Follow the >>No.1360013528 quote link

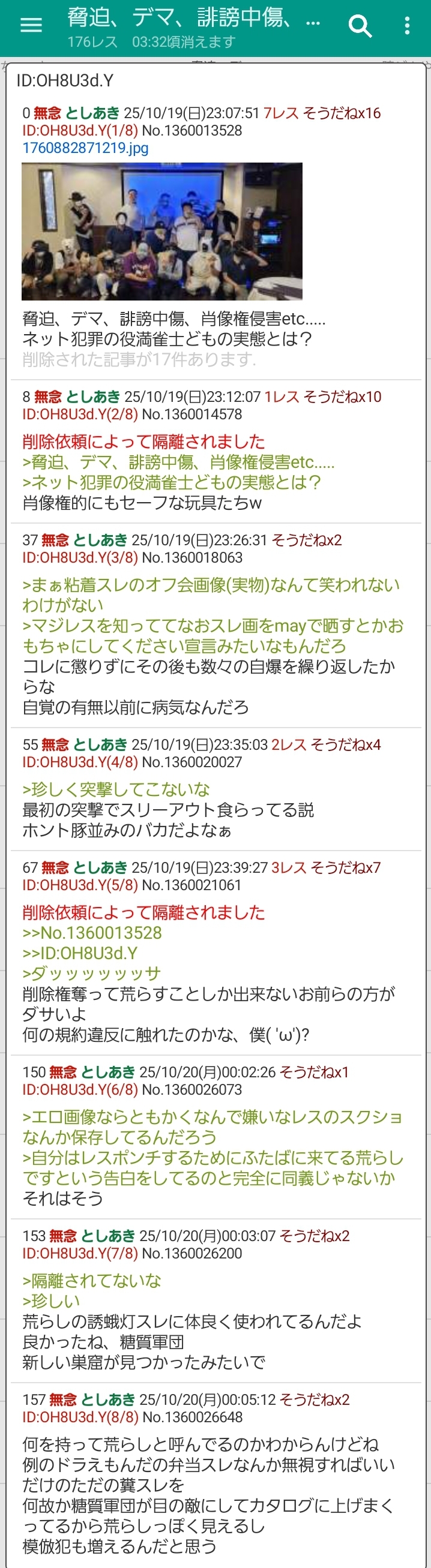click(x=92, y=933)
